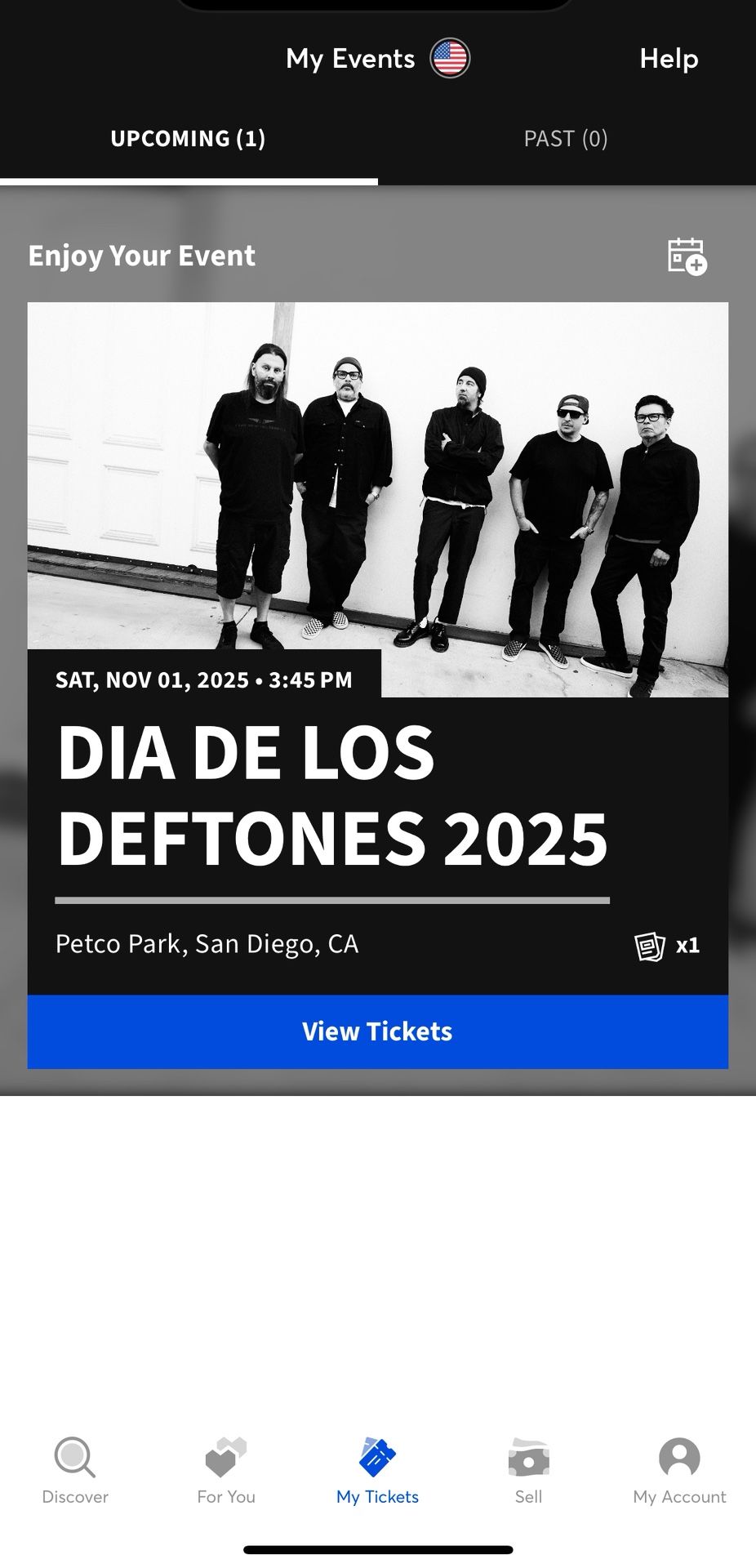Tap the ticket count icon showing x1
Image resolution: width=756 pixels, height=1568 pixels.
(x=651, y=947)
